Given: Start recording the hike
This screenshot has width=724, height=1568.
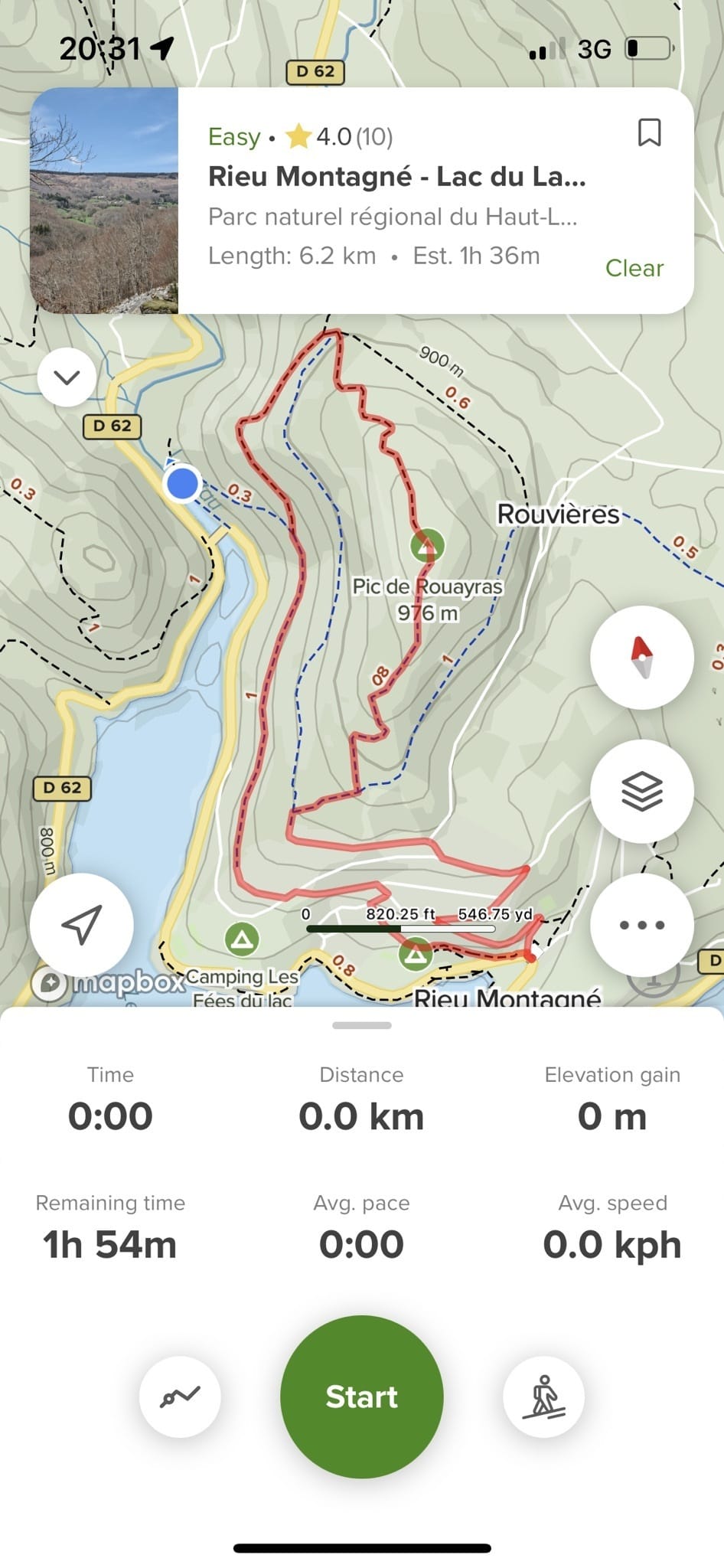Looking at the screenshot, I should [362, 1396].
